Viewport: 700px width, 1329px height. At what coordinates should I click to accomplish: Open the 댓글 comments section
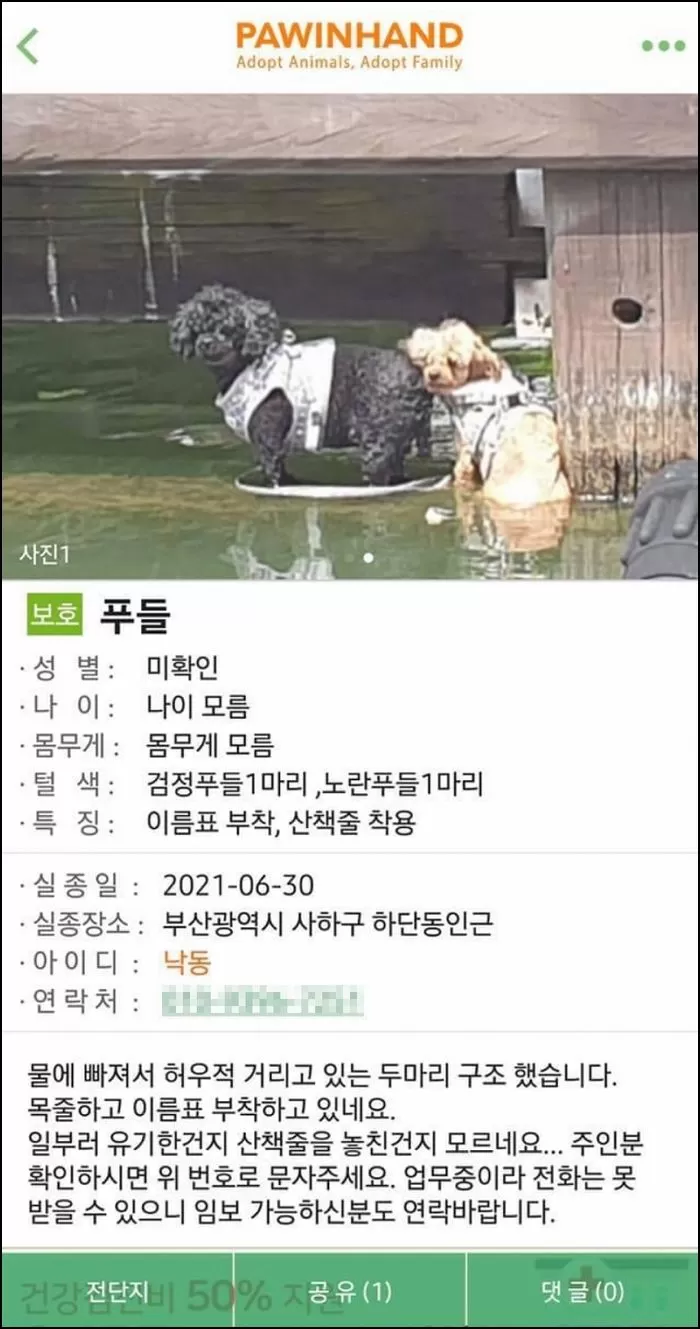click(x=582, y=1291)
